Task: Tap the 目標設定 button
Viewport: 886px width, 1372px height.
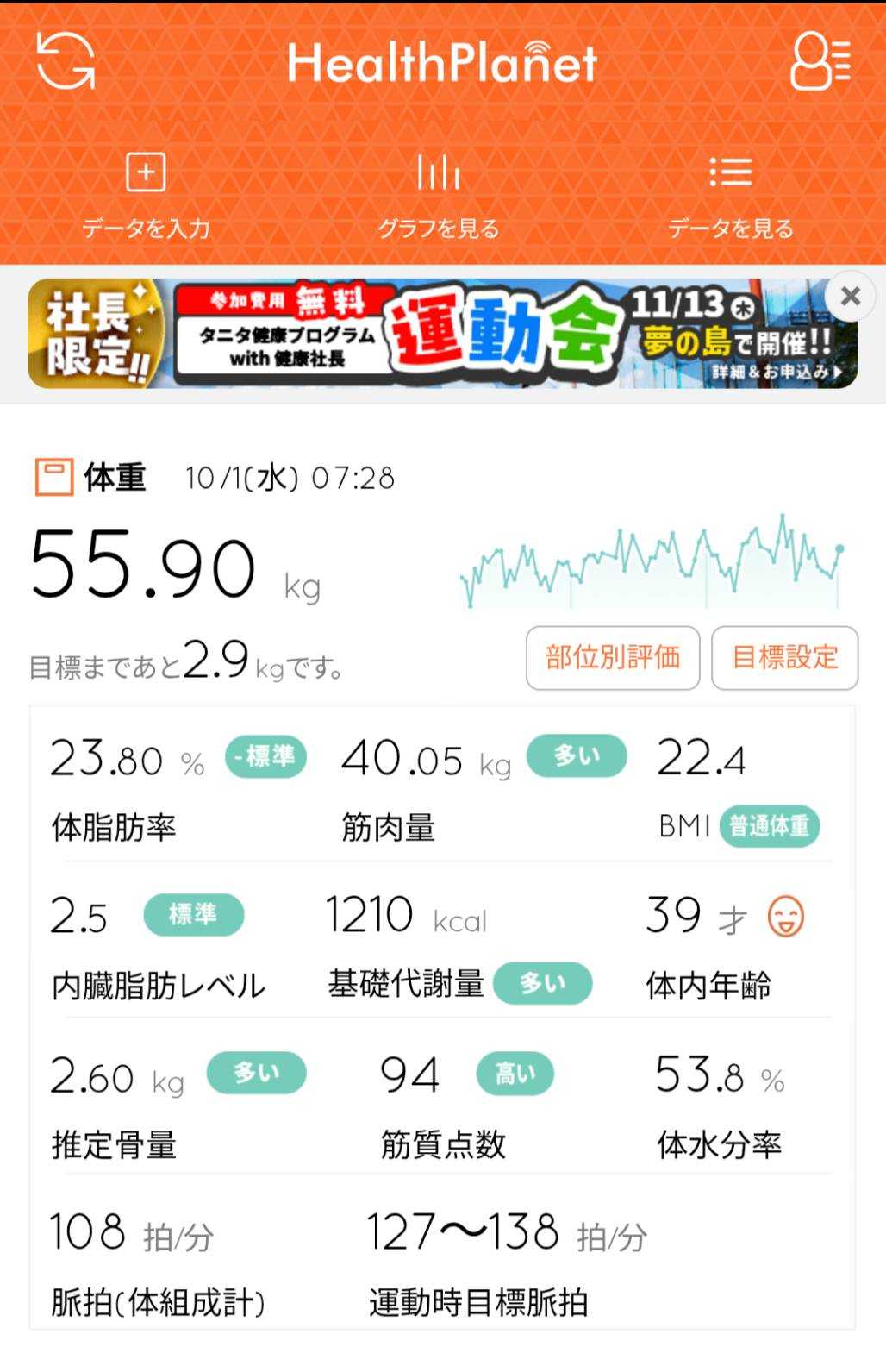Action: (784, 658)
